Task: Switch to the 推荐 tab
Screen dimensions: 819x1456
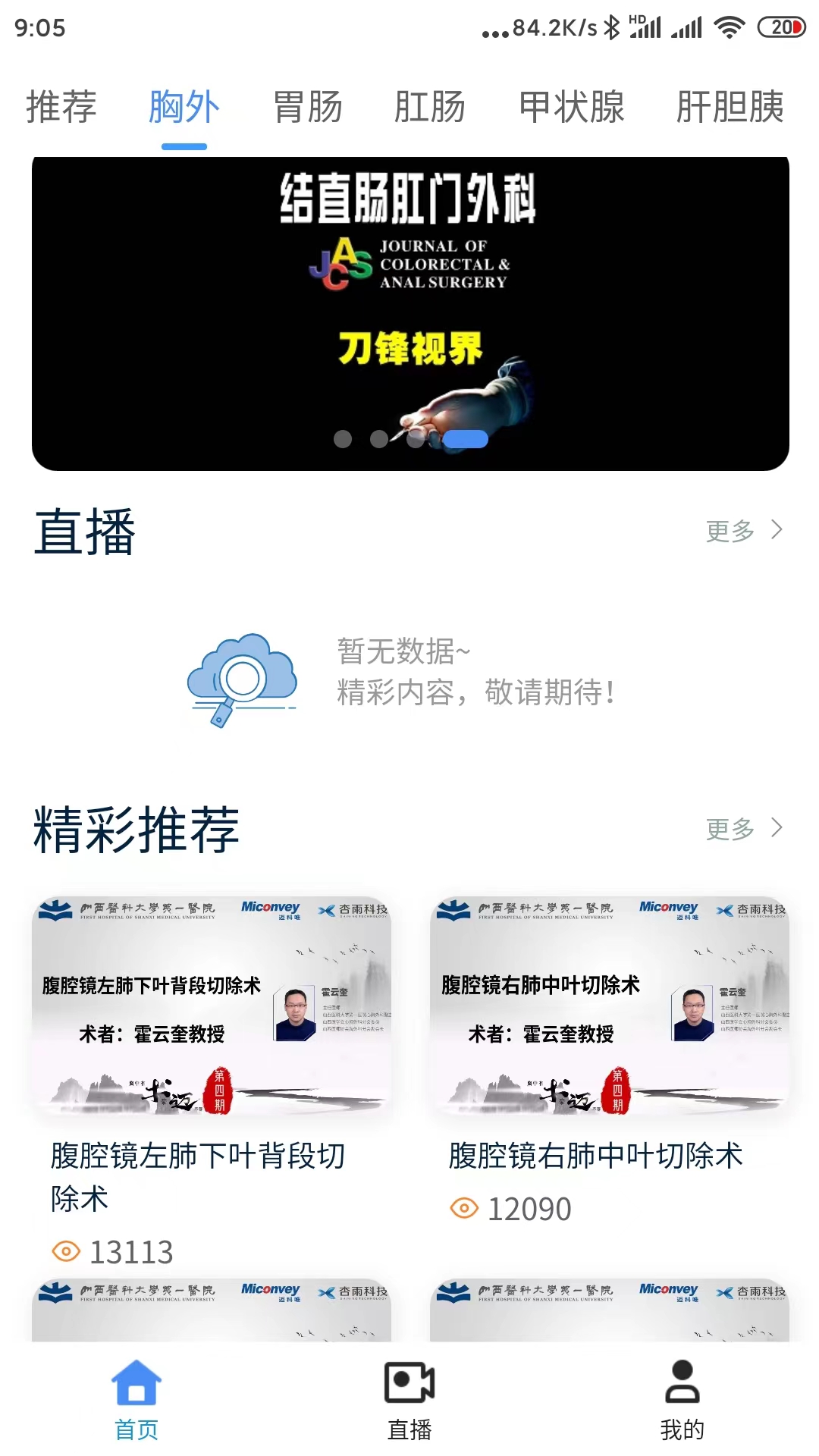Action: (61, 106)
